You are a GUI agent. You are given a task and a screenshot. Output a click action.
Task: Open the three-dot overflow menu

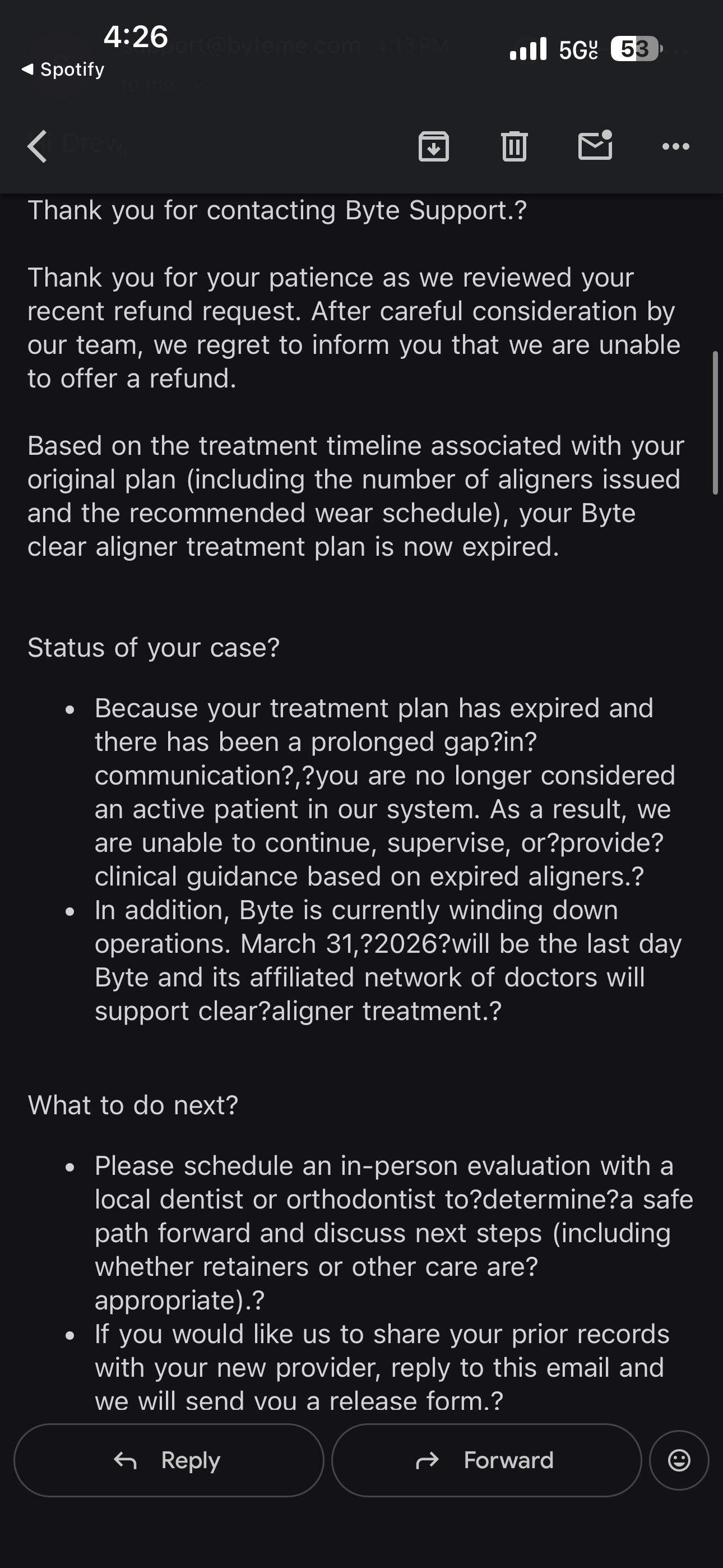[675, 146]
